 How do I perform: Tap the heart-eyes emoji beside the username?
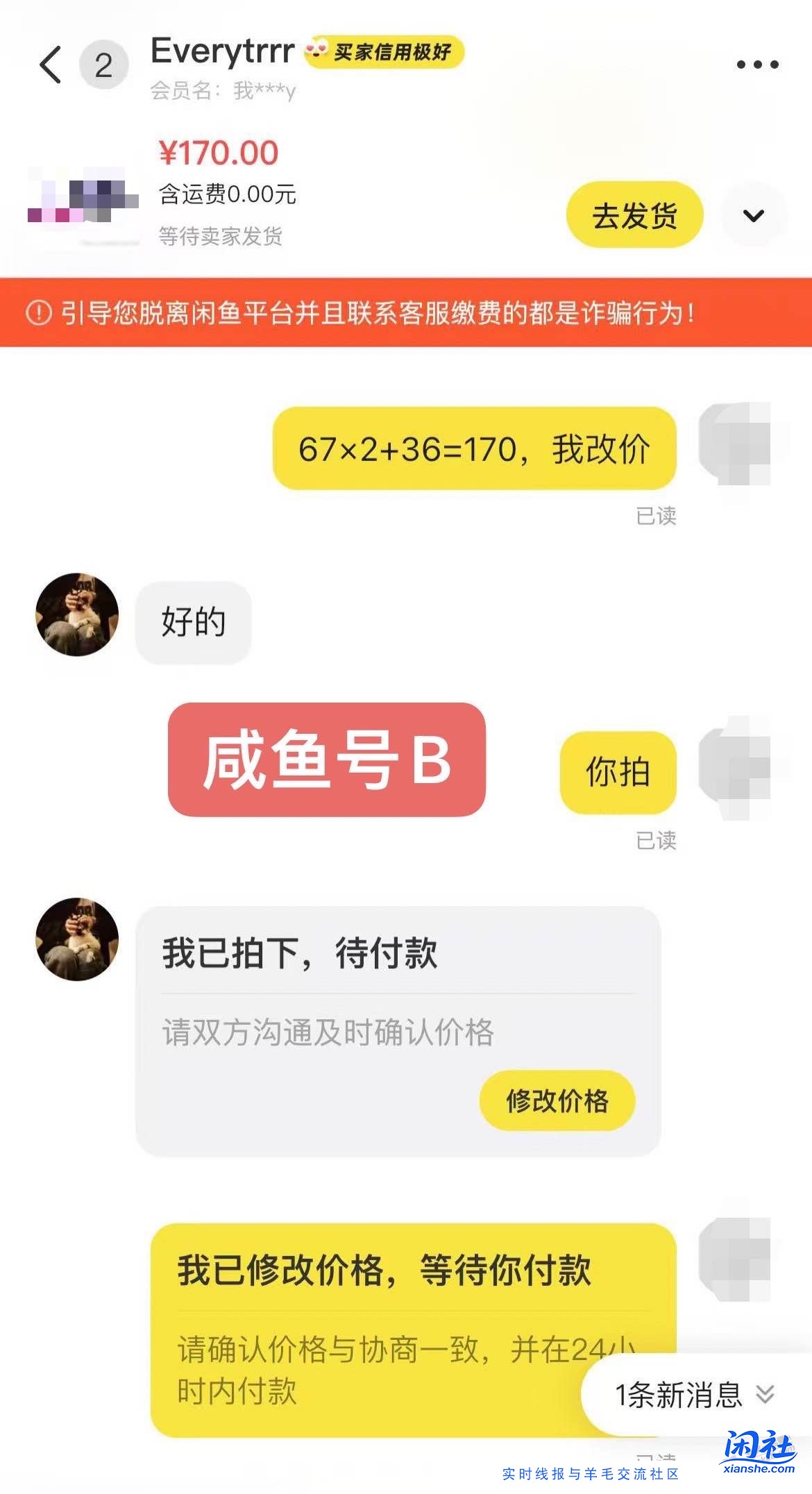(x=316, y=50)
